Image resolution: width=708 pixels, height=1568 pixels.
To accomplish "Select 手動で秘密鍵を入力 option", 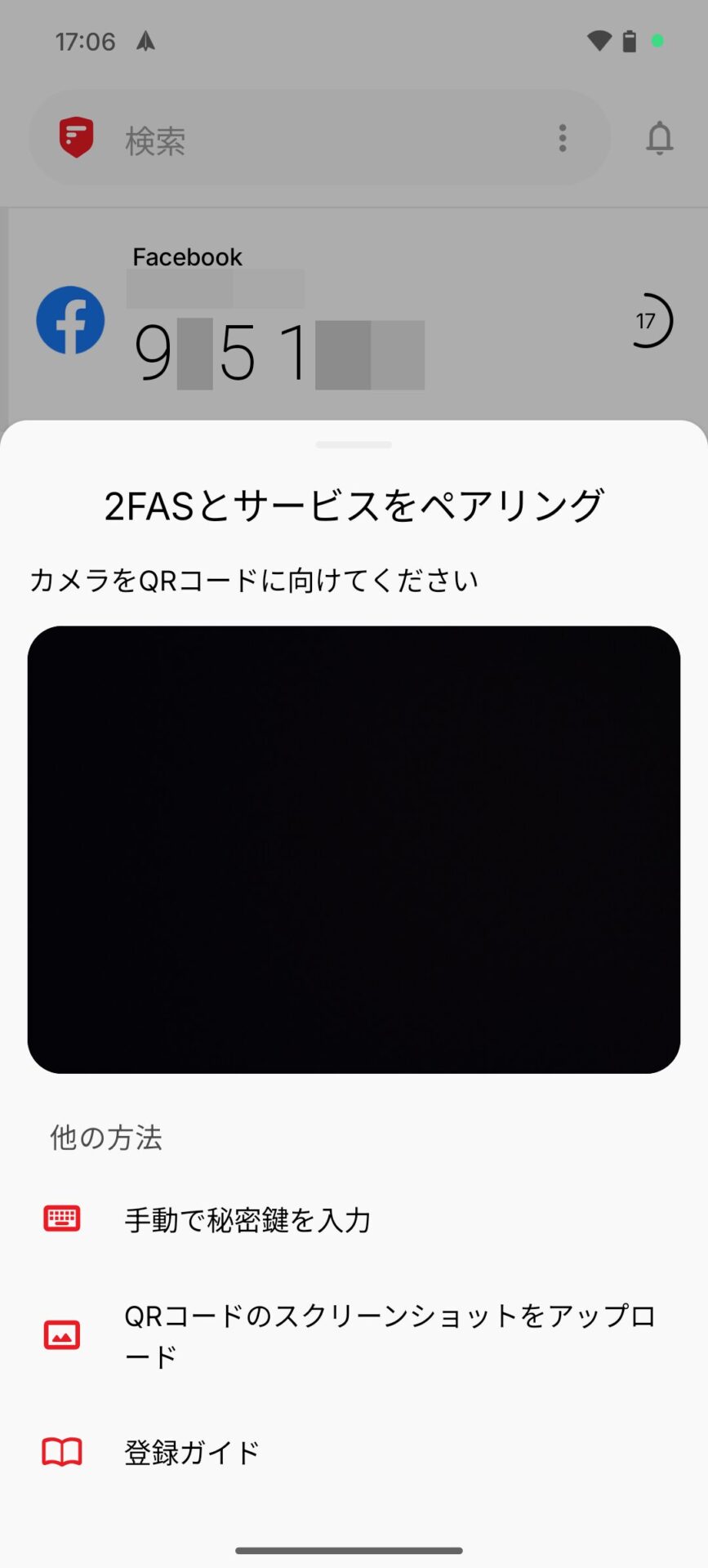I will point(247,1219).
